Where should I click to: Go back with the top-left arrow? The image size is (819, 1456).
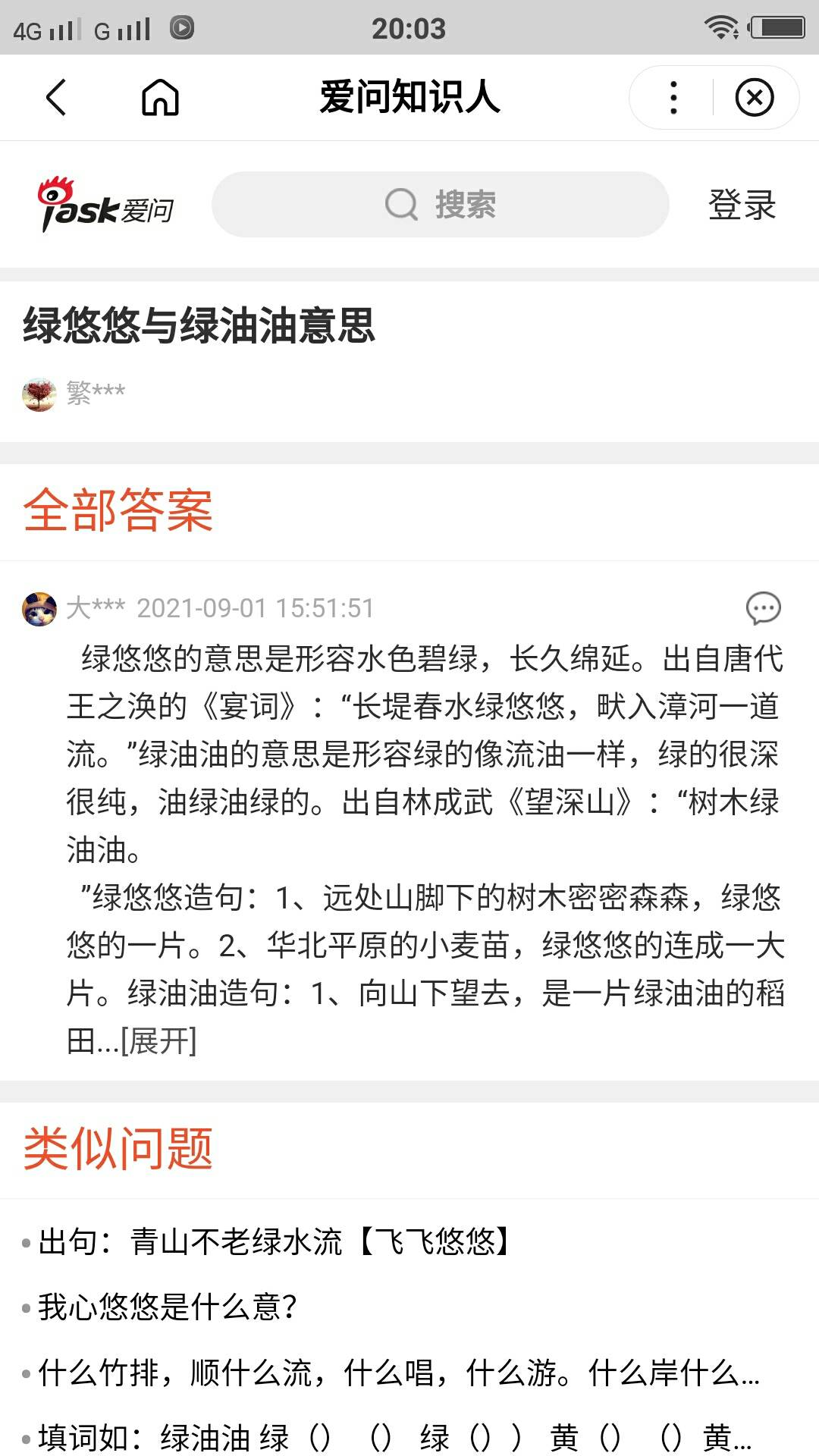tap(57, 97)
